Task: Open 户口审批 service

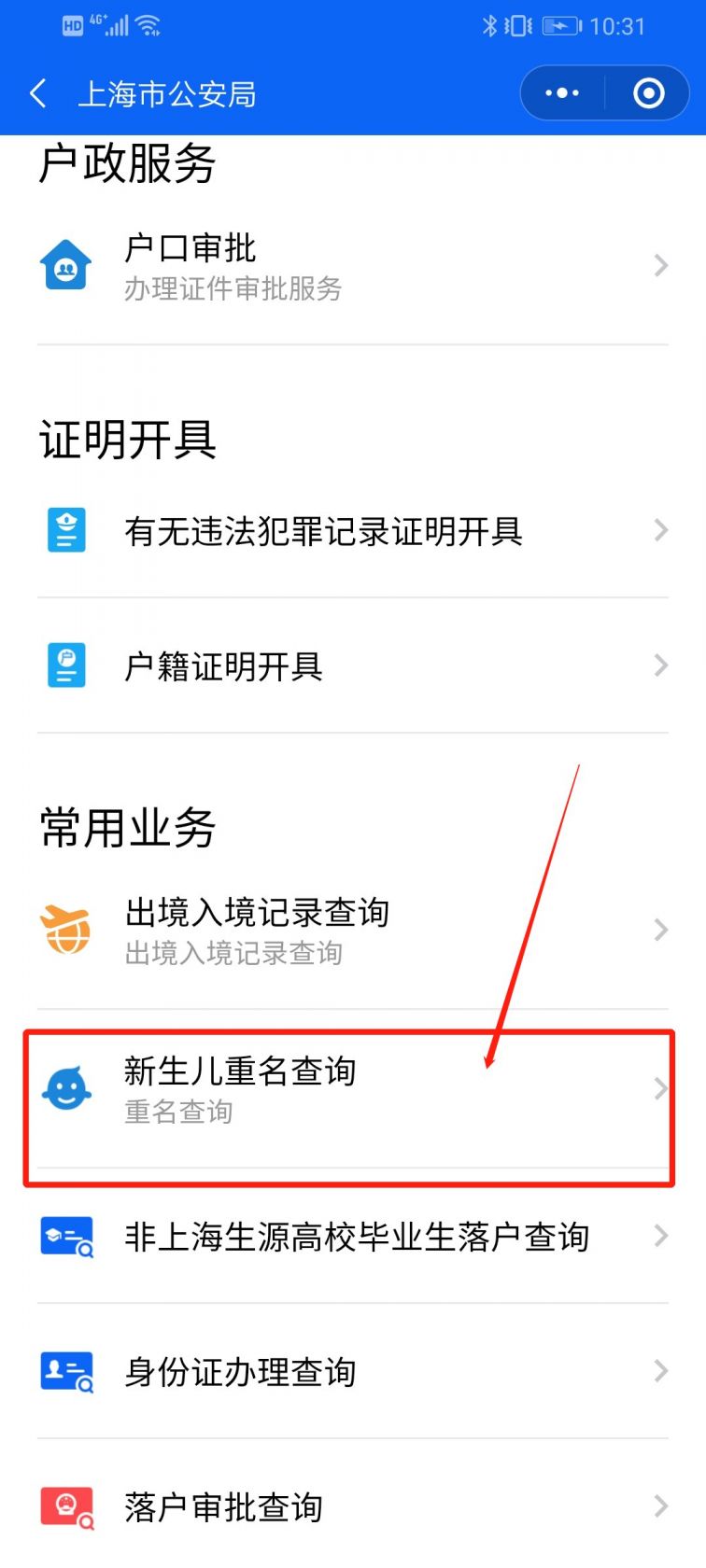Action: coord(353,267)
